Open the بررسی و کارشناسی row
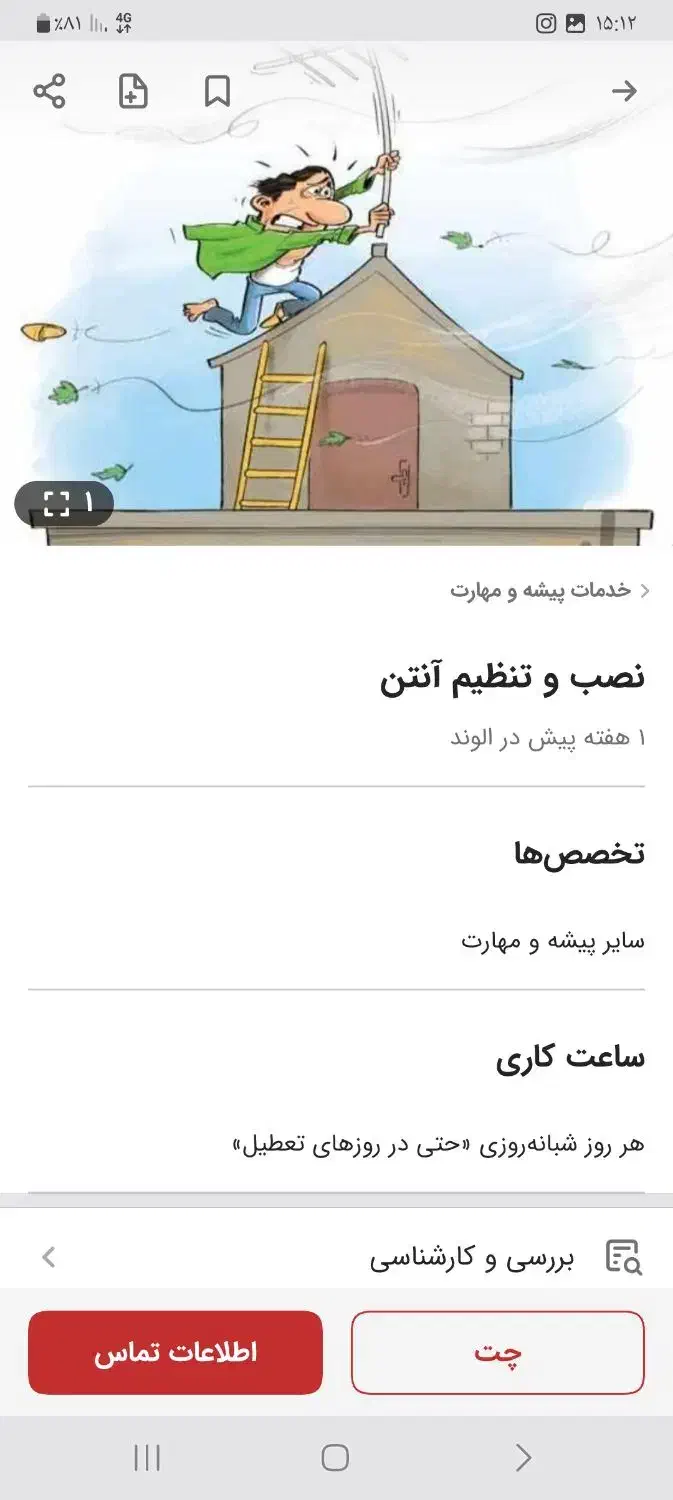The height and width of the screenshot is (1500, 673). point(336,1257)
